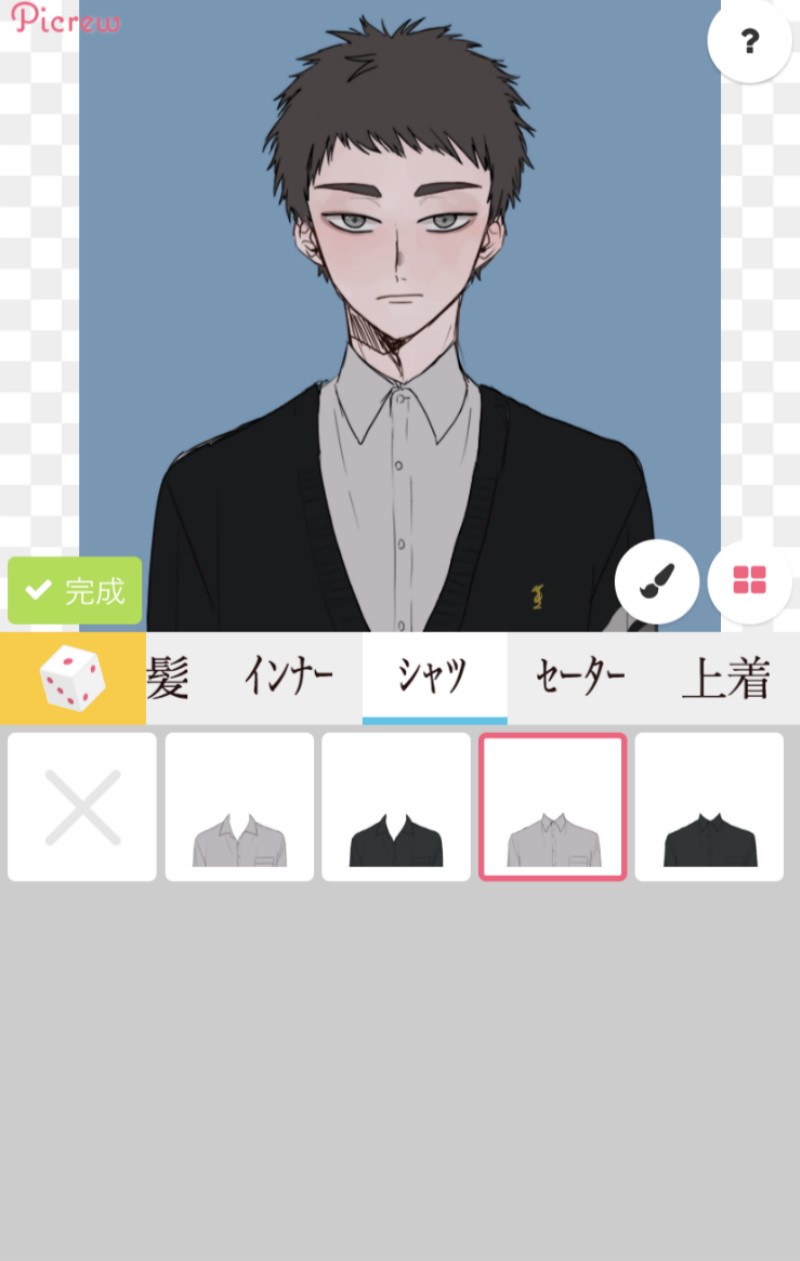Screen dimensions: 800x1261
Task: Tap the paintbrush color tool
Action: pyautogui.click(x=657, y=581)
